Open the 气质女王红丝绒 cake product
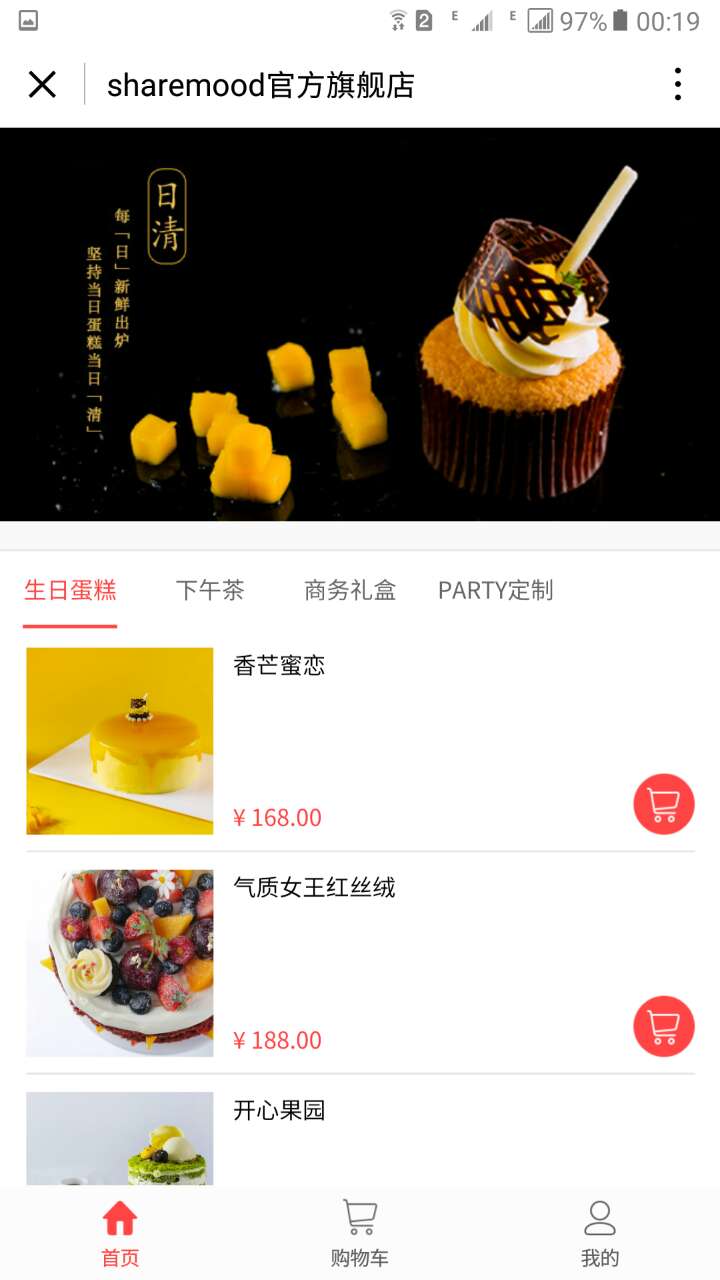 click(x=360, y=963)
